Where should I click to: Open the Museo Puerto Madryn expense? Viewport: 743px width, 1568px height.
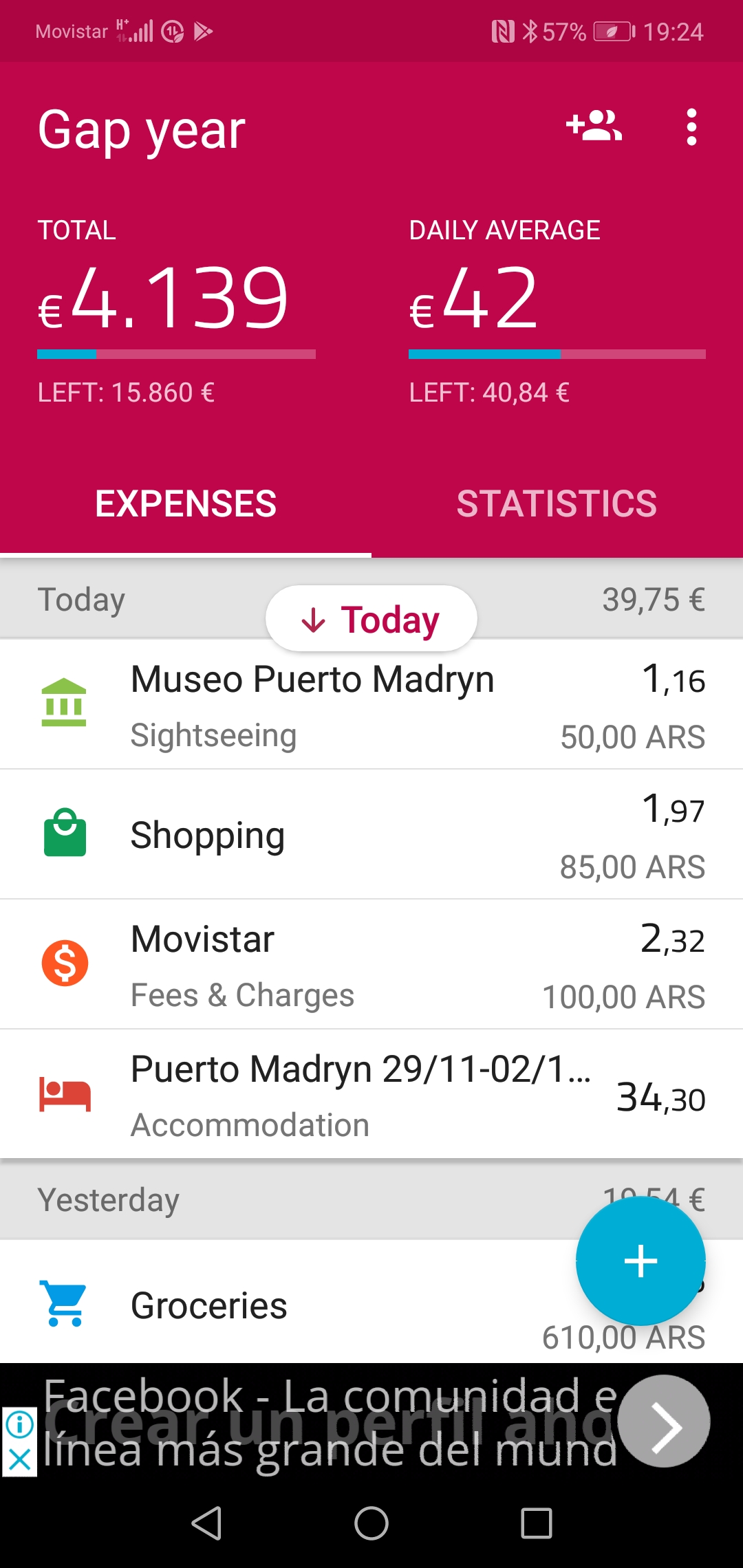click(371, 705)
